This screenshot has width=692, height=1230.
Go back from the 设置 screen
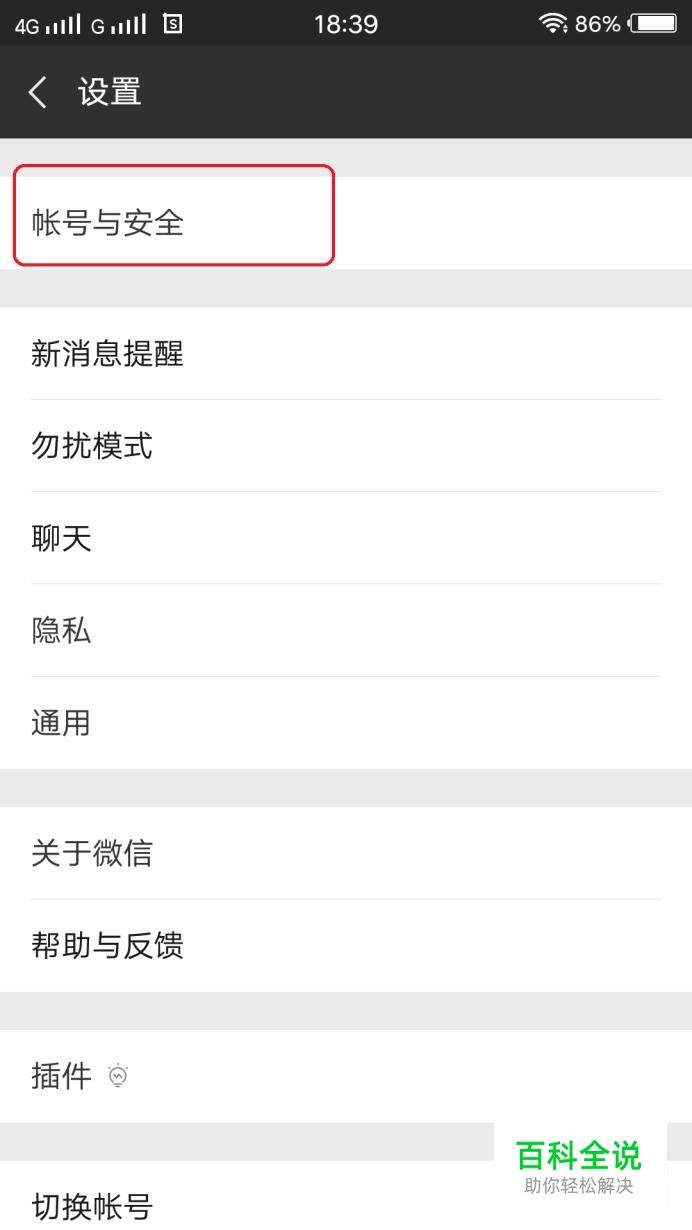point(38,93)
